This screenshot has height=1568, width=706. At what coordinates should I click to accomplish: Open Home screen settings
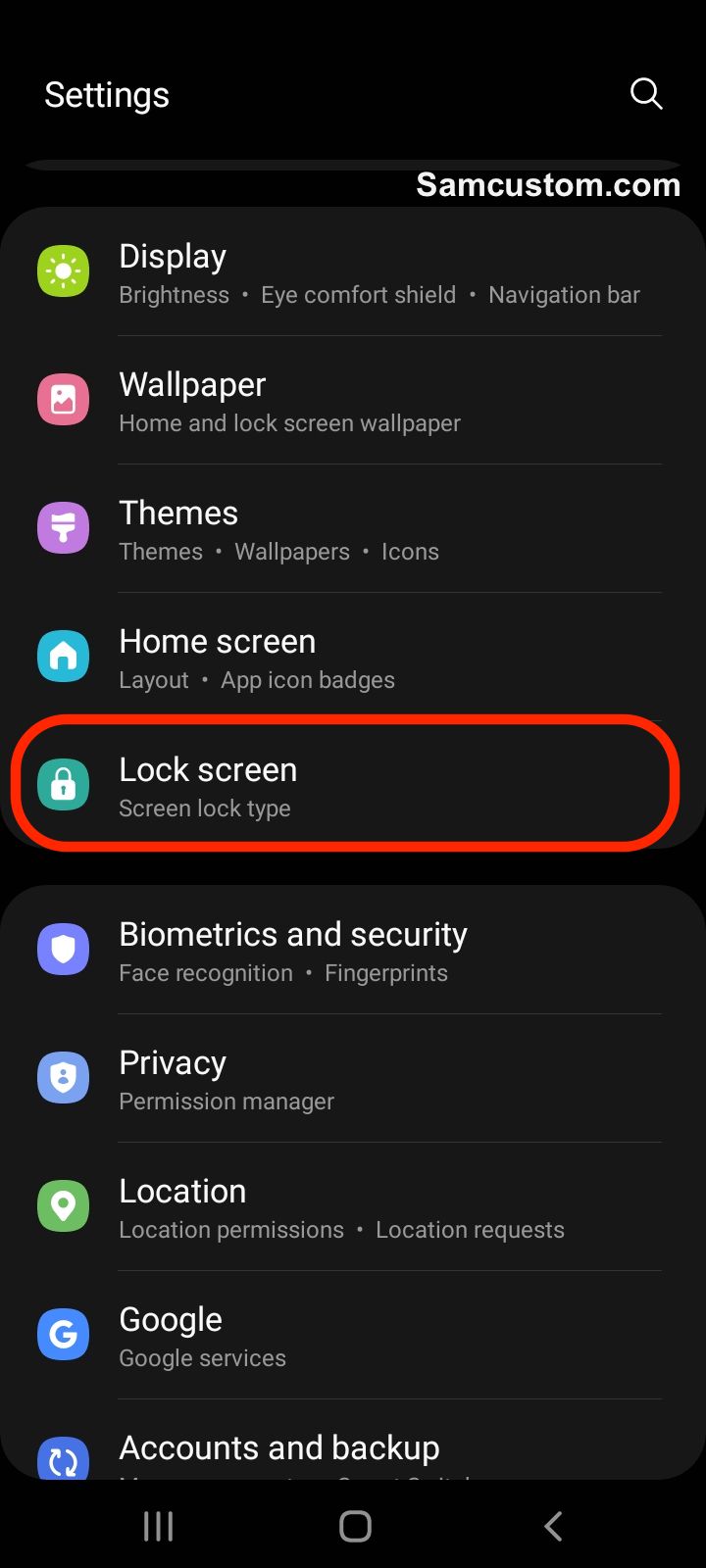click(x=353, y=658)
